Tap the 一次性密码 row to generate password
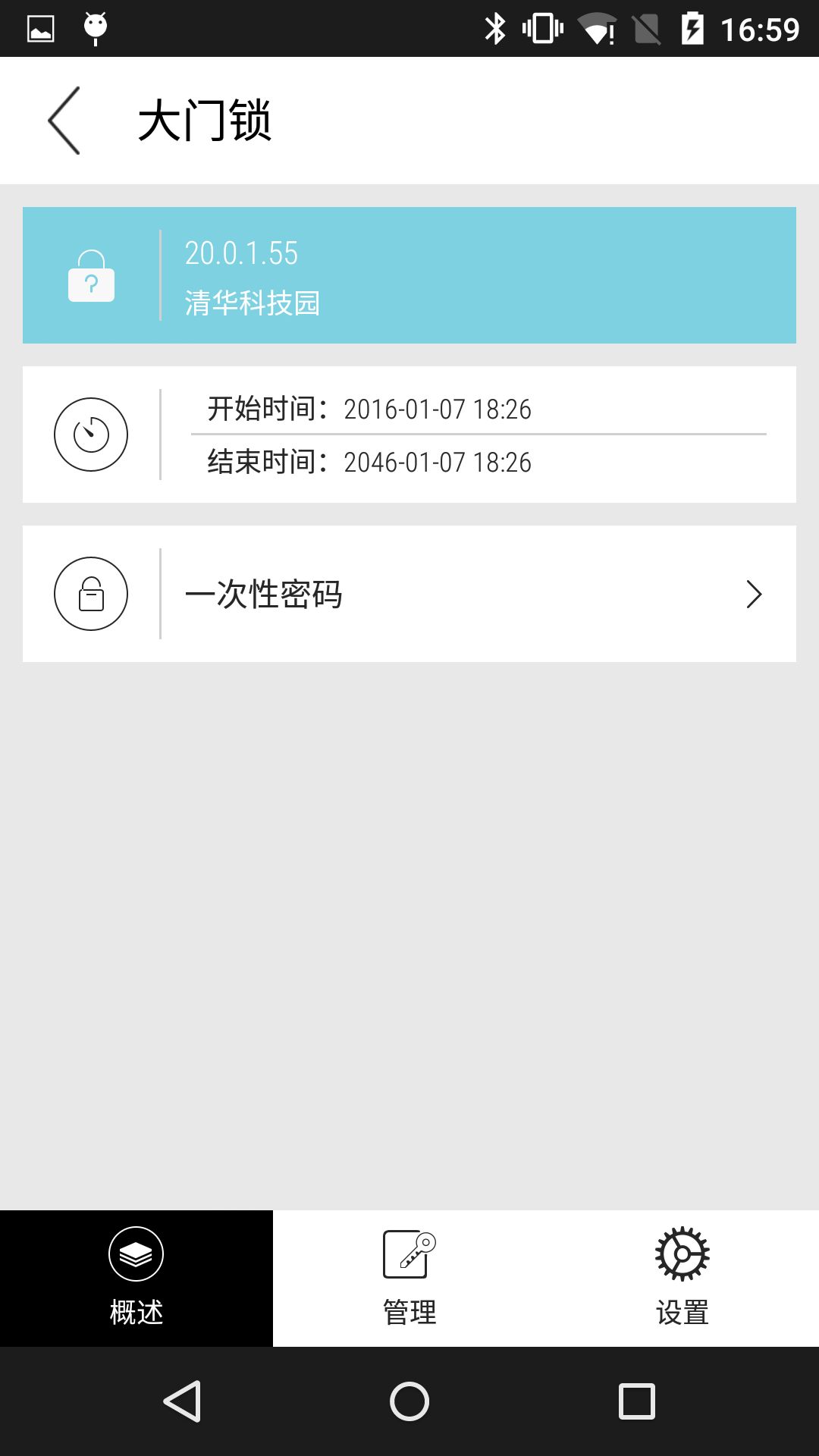 pos(409,594)
